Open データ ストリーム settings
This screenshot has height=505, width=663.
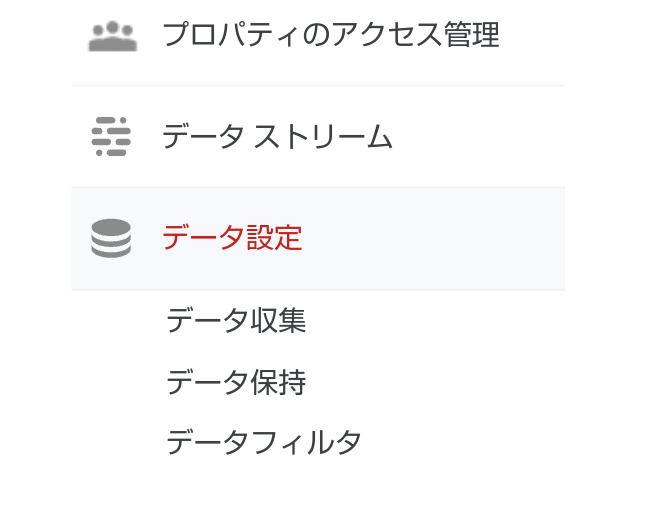click(x=277, y=137)
